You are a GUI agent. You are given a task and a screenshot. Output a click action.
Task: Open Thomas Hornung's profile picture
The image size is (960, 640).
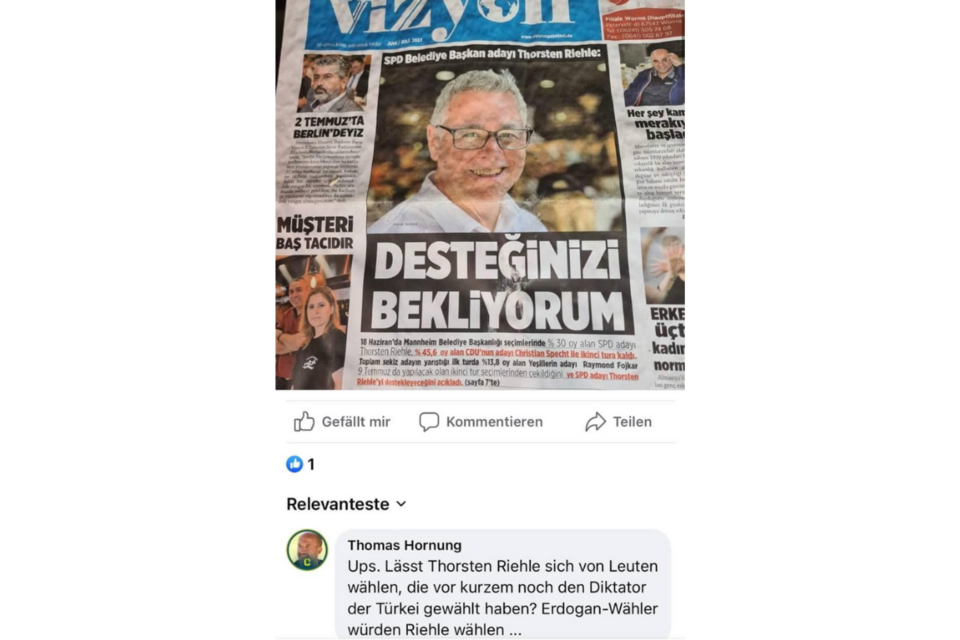point(307,550)
